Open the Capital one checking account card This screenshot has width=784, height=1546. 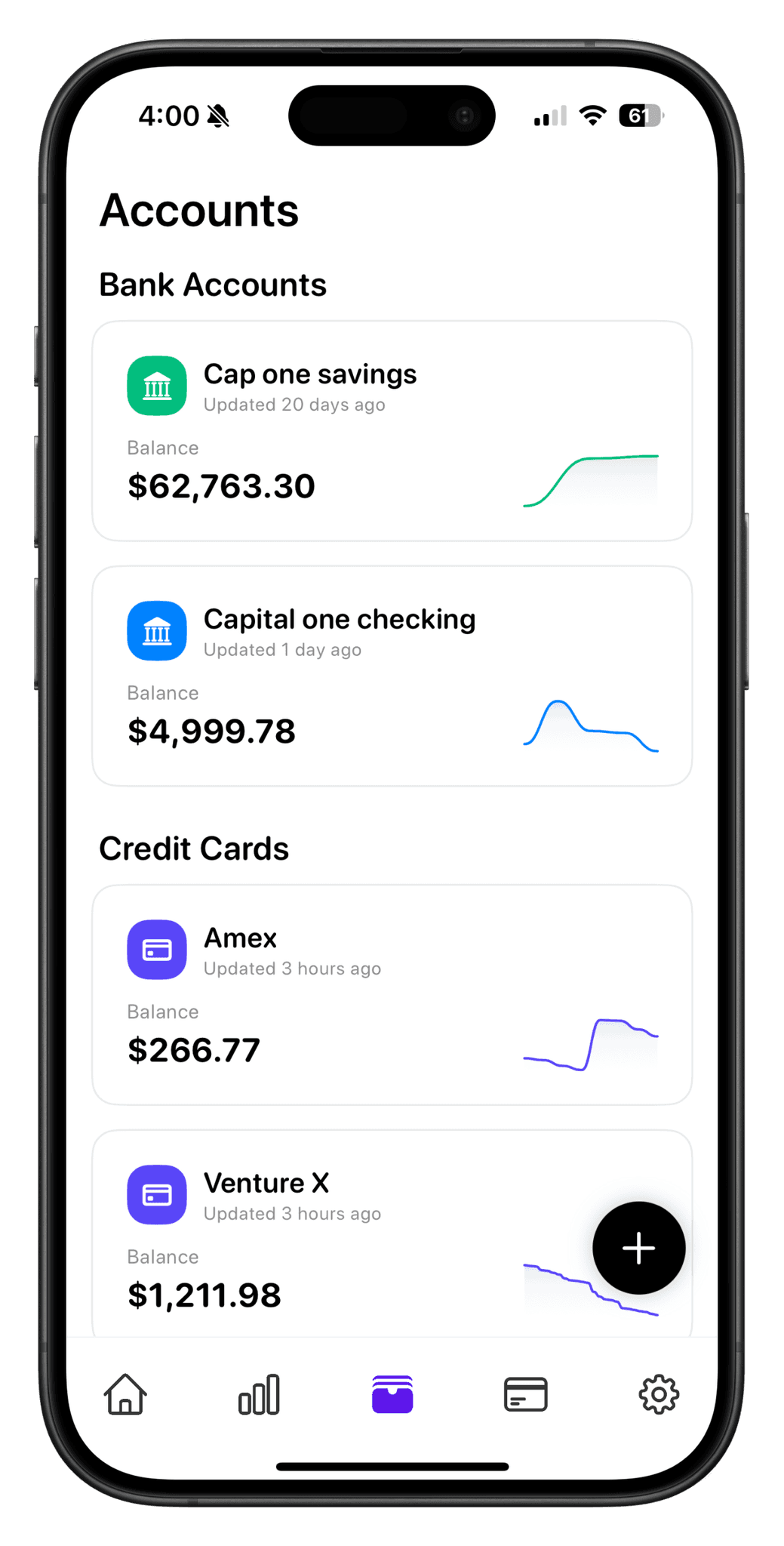click(392, 676)
